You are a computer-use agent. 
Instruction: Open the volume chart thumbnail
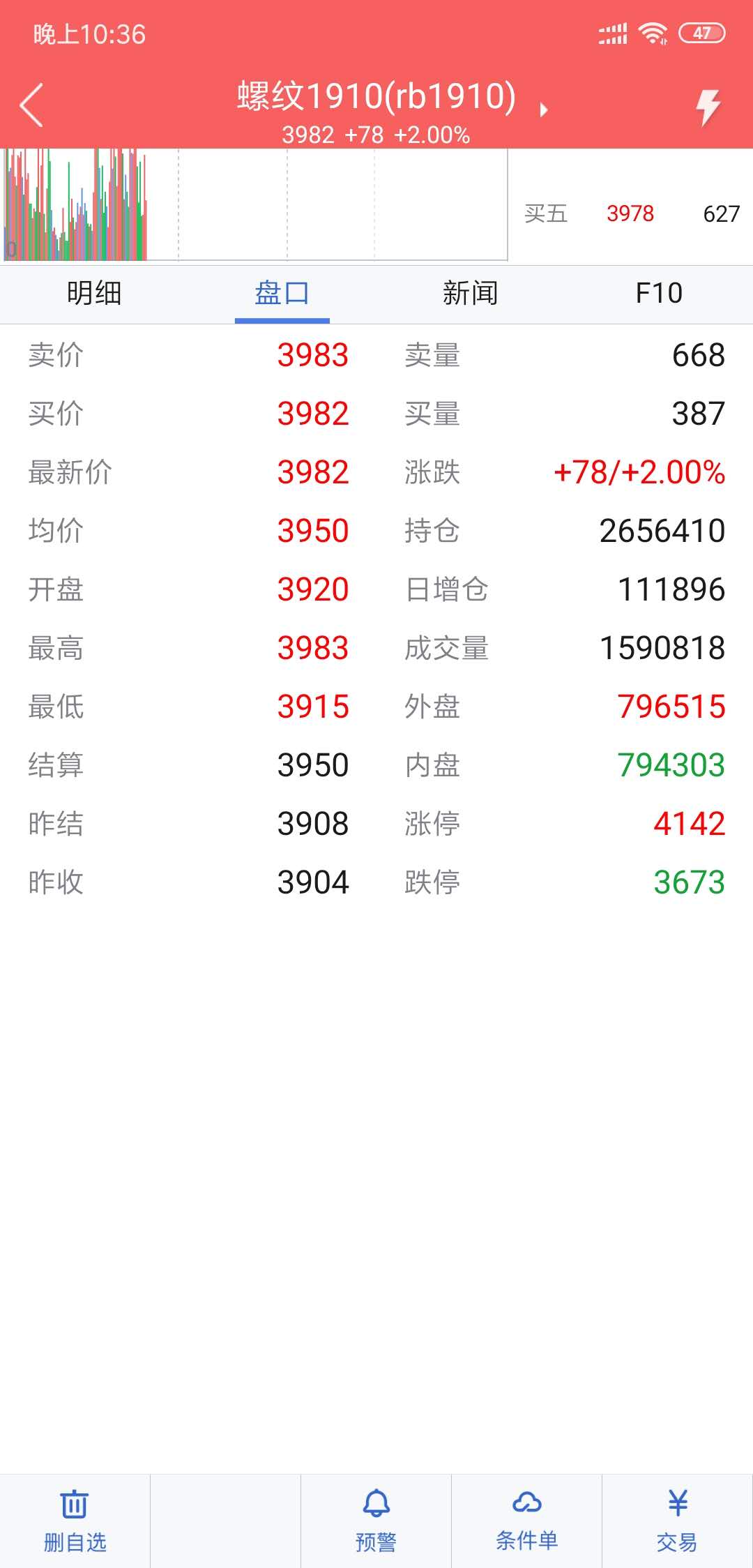point(254,205)
